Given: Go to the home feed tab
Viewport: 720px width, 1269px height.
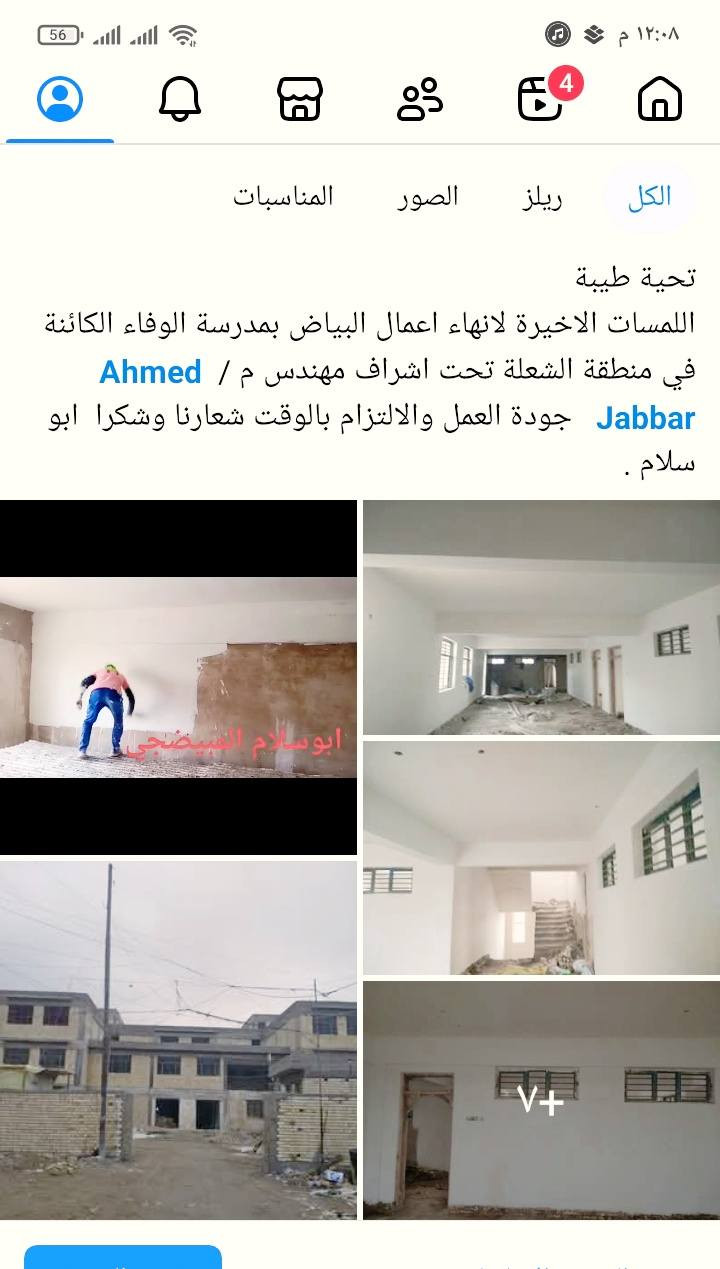Looking at the screenshot, I should [x=660, y=100].
